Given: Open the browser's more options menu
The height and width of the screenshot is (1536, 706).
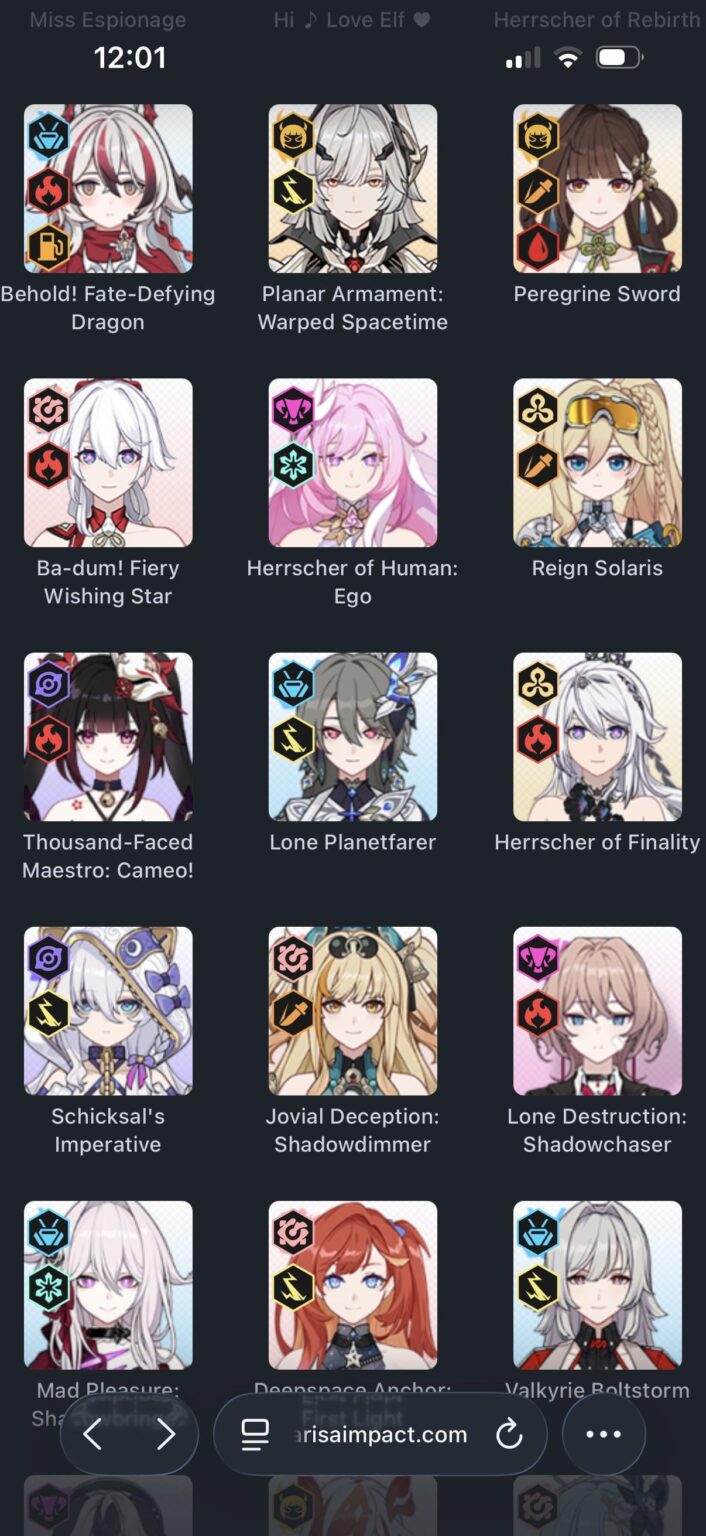Looking at the screenshot, I should point(603,1435).
